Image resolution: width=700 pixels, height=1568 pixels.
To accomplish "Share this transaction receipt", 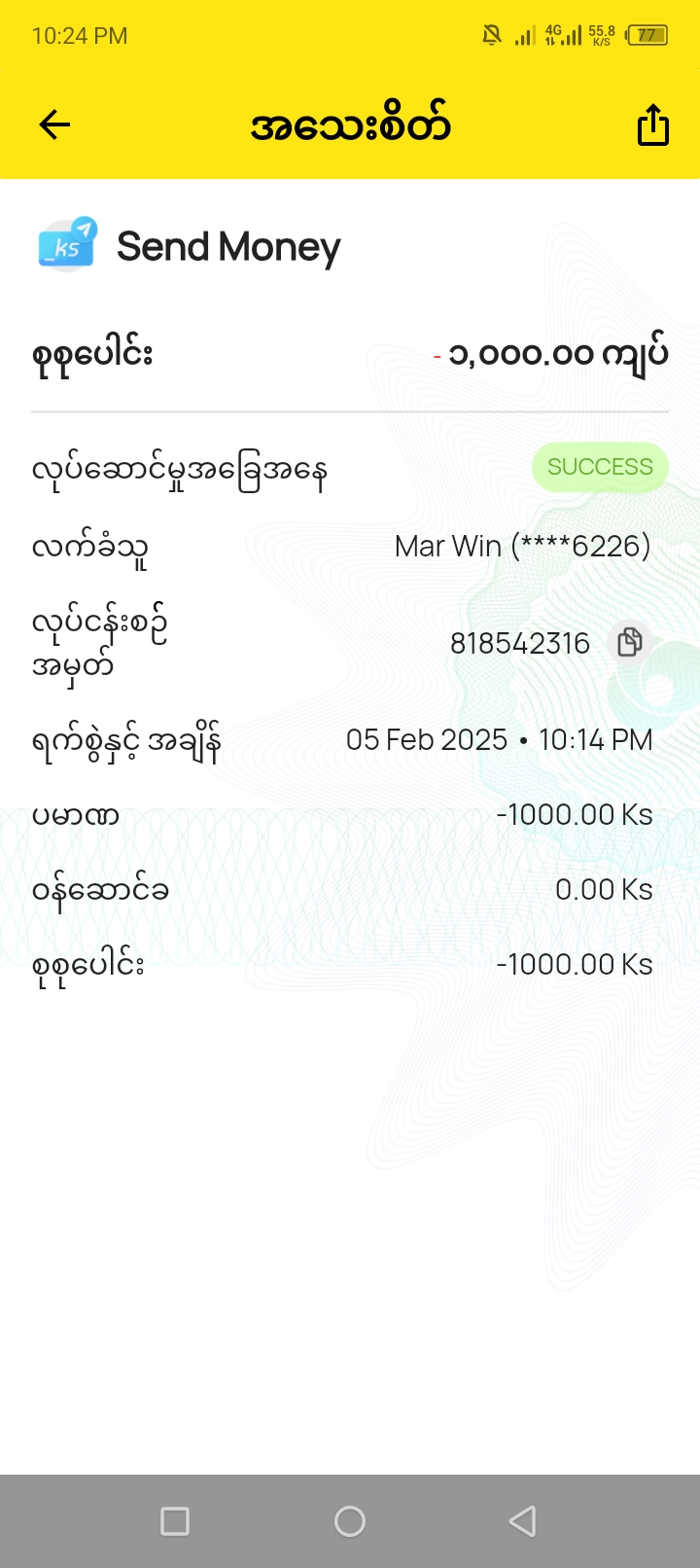I will point(652,125).
